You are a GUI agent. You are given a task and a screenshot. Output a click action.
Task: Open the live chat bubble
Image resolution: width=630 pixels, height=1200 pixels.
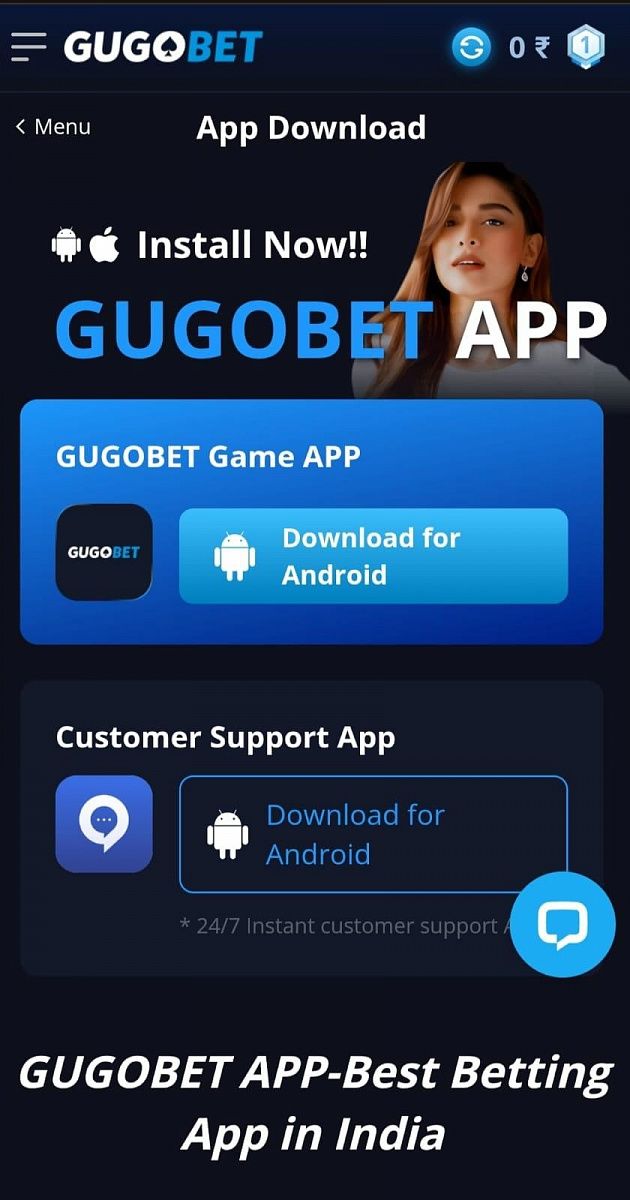coord(563,924)
